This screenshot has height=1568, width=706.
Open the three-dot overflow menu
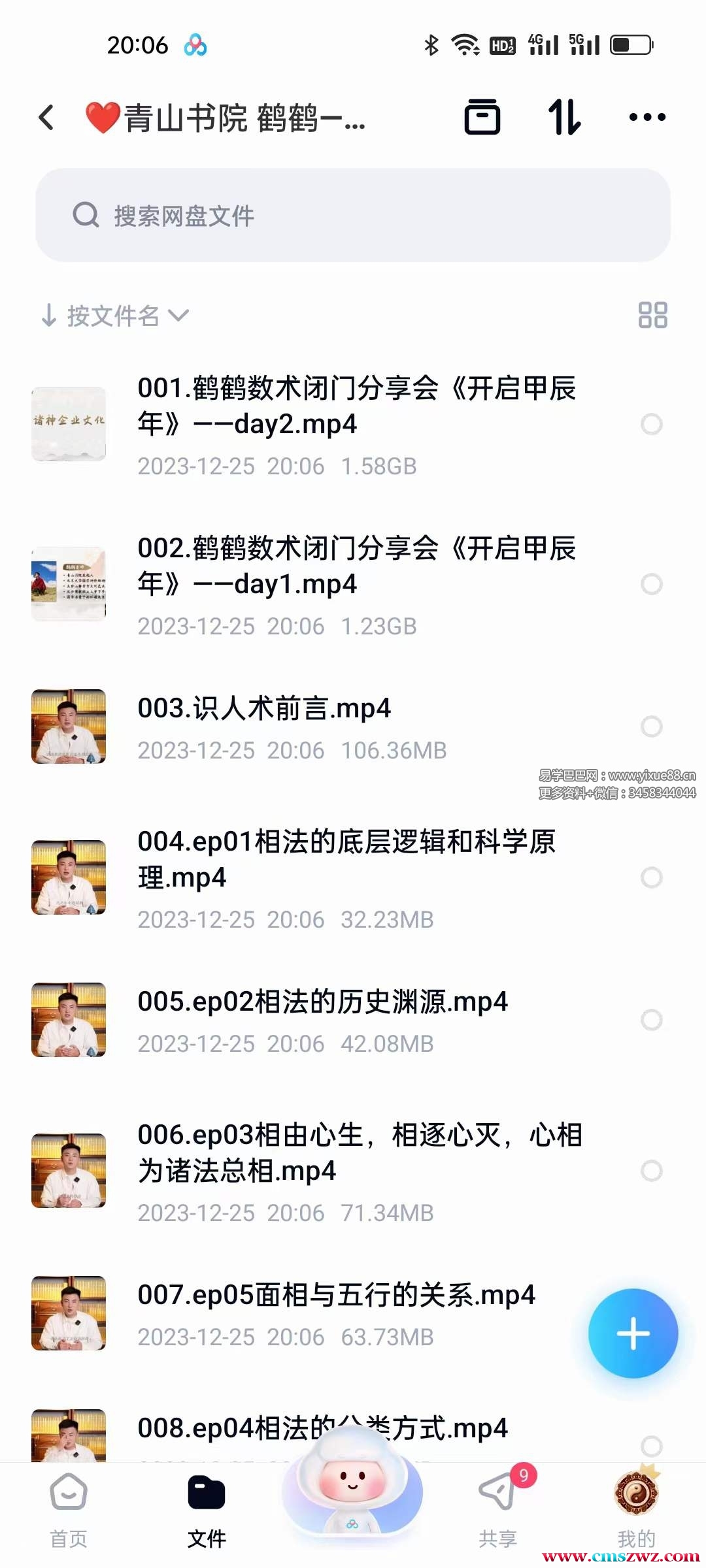click(x=647, y=118)
